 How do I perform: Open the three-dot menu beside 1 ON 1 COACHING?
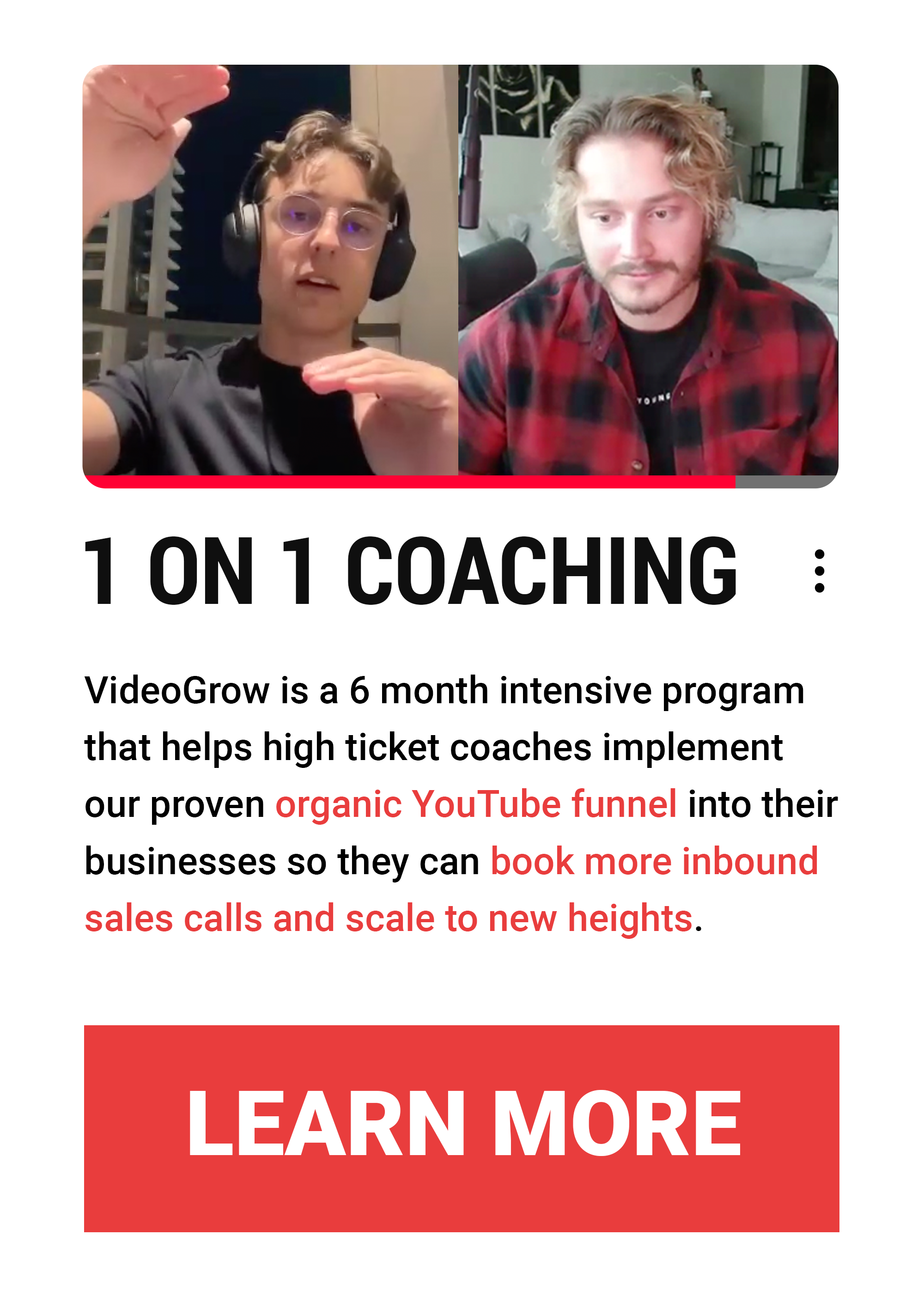[819, 571]
